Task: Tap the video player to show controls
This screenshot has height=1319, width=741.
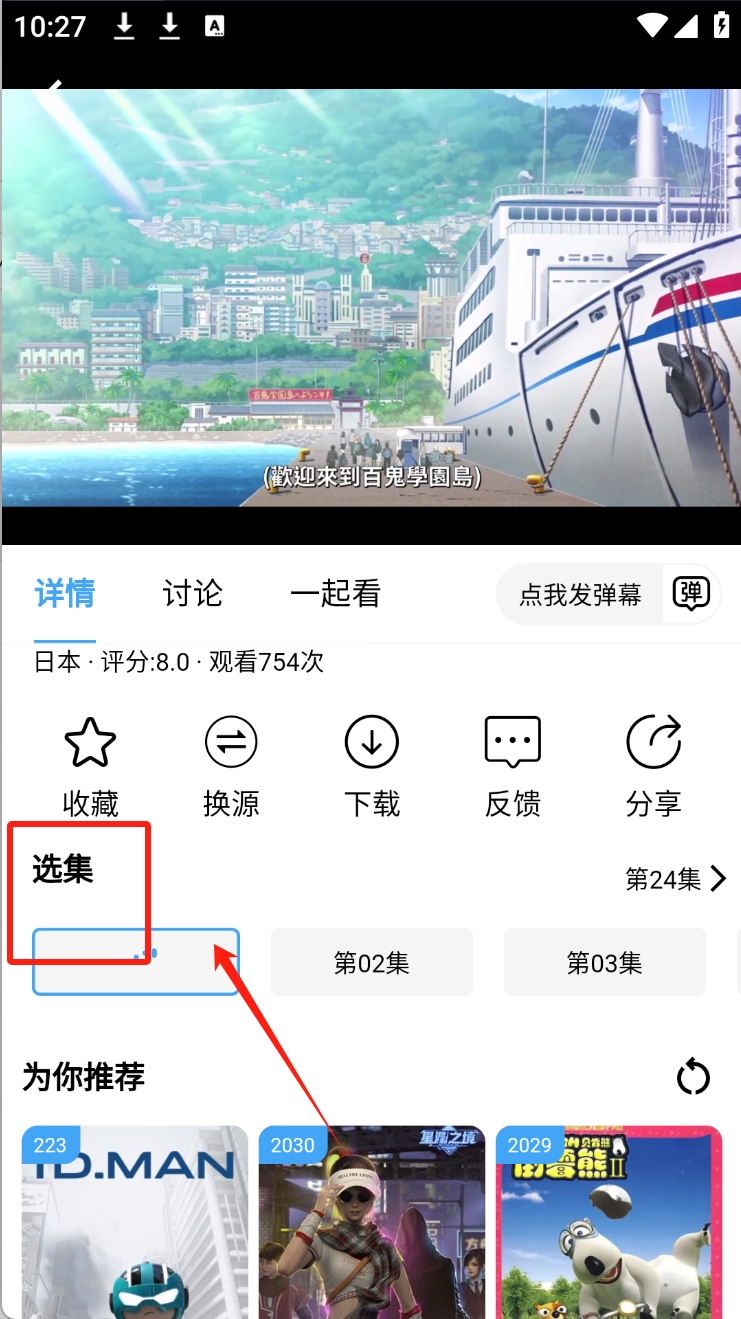Action: [370, 300]
